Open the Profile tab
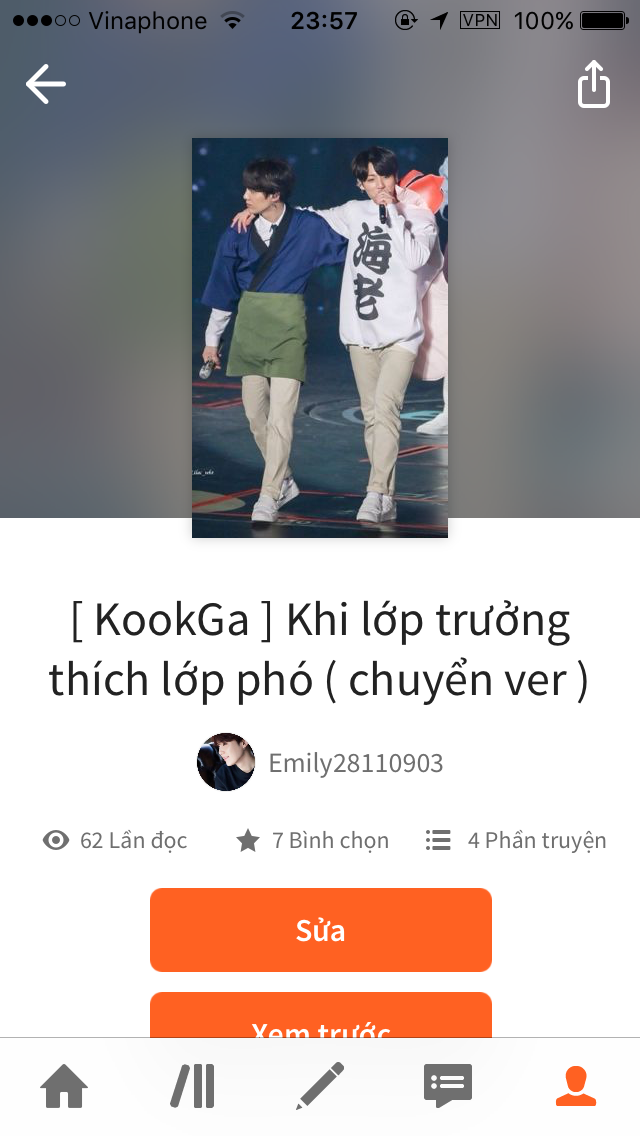Viewport: 640px width, 1136px height. tap(575, 1086)
